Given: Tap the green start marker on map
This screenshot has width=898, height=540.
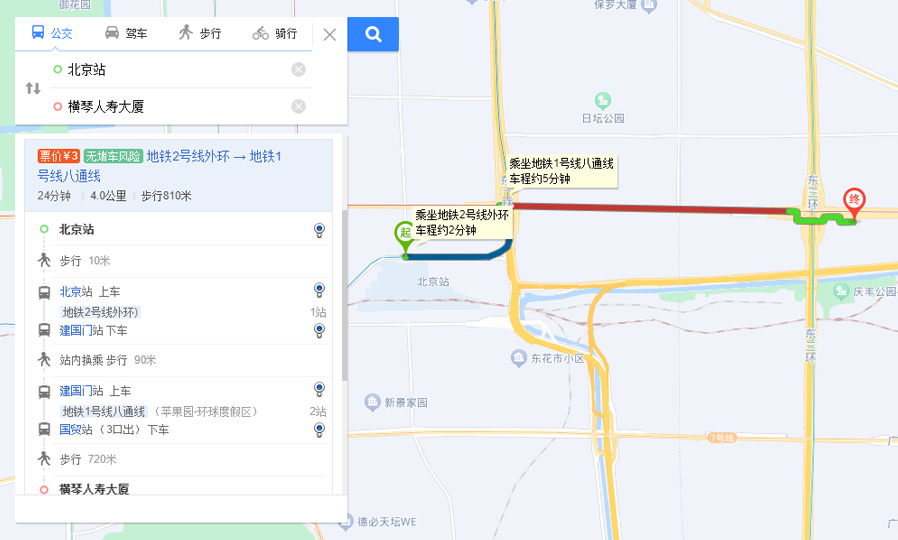Looking at the screenshot, I should [405, 235].
